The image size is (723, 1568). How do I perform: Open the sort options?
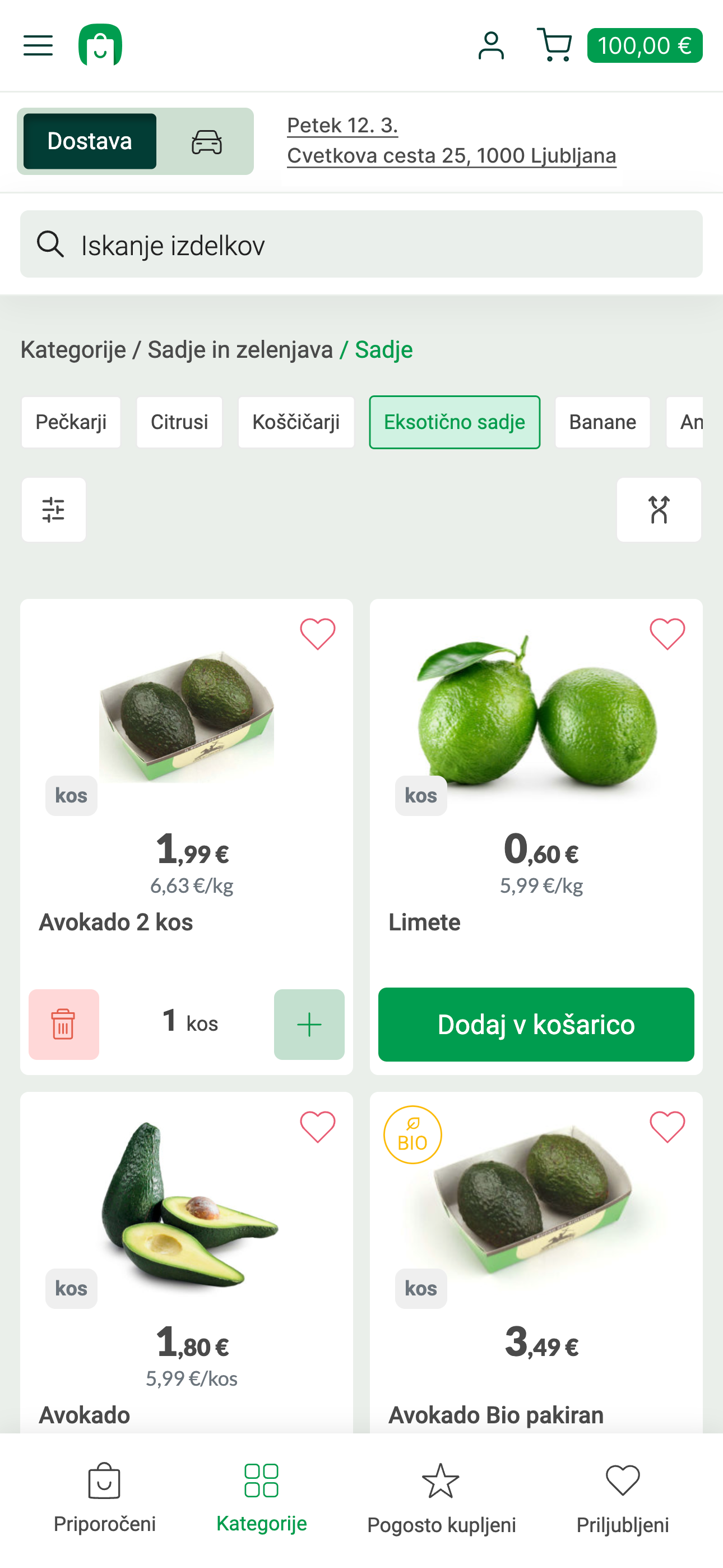(659, 510)
